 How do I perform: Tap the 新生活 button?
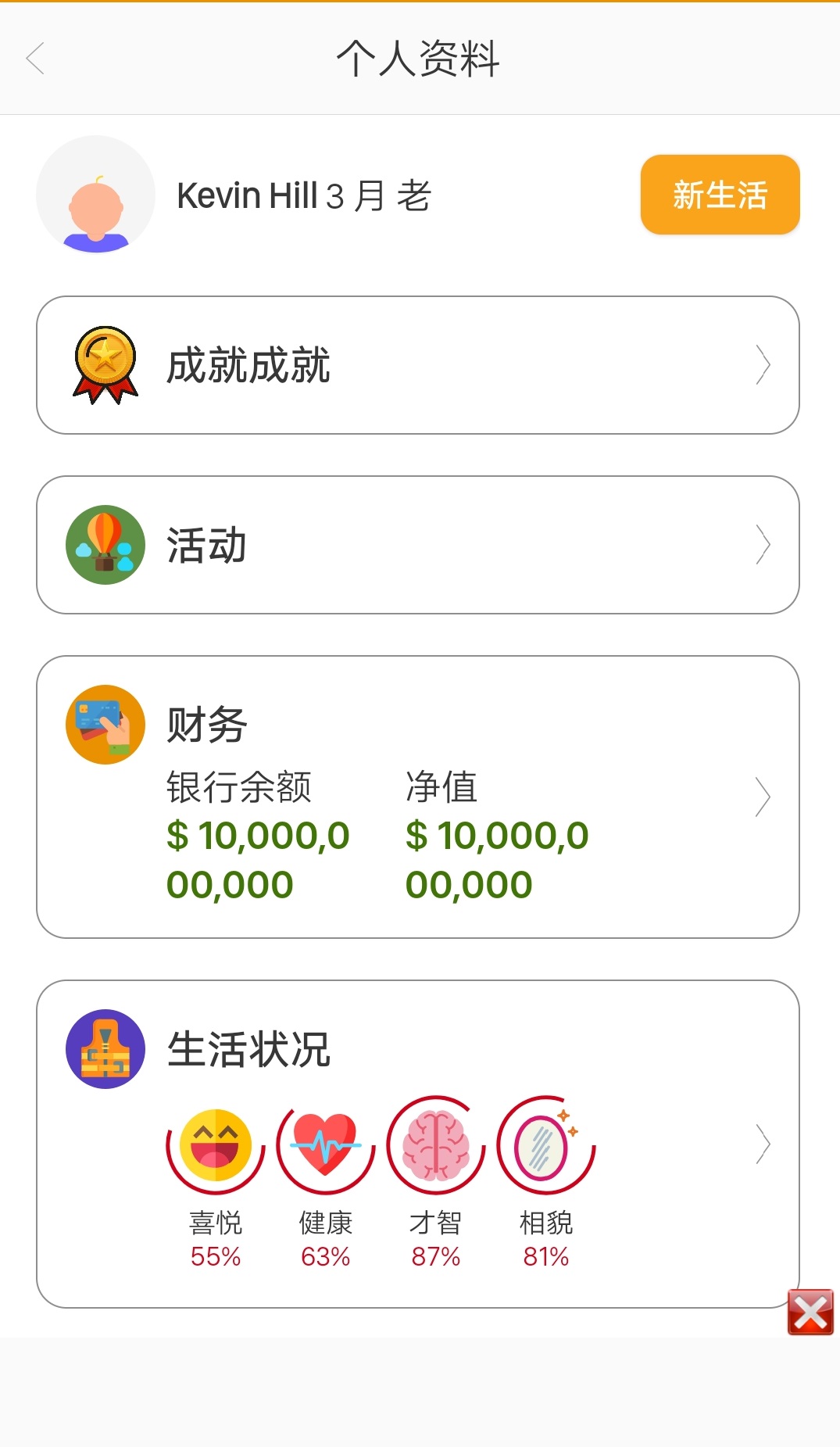[x=720, y=195]
